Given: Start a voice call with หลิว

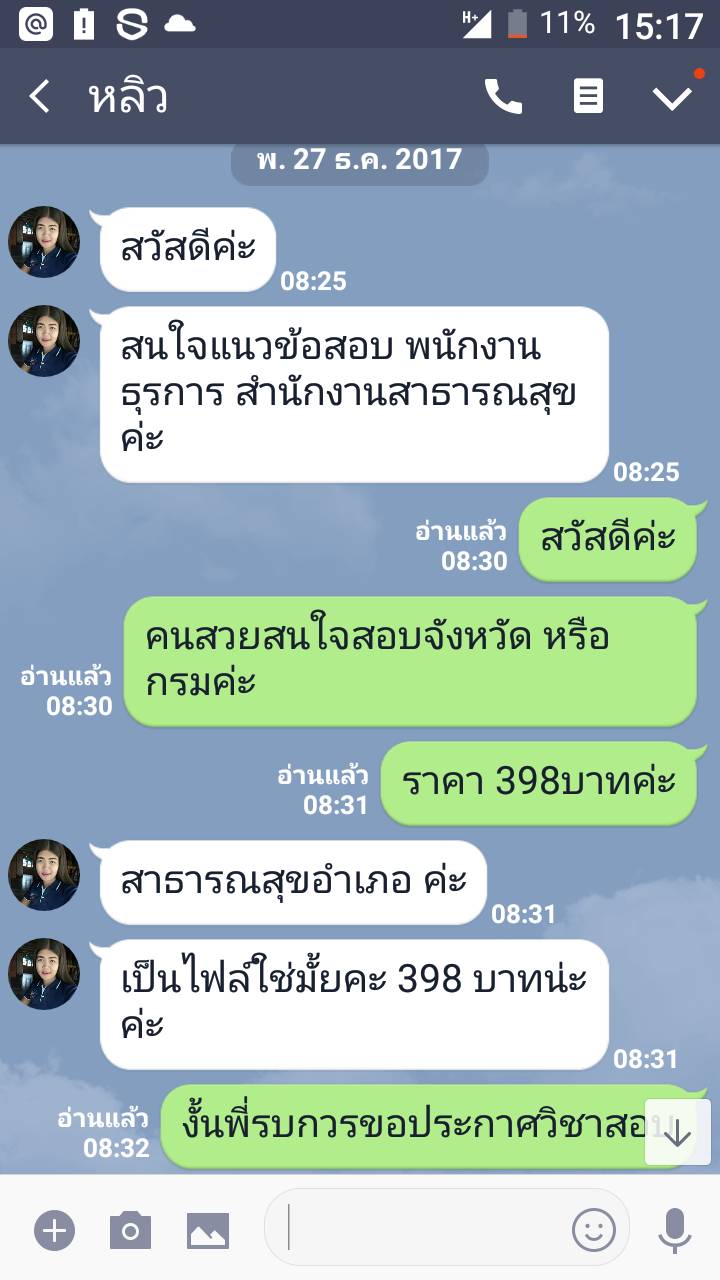Looking at the screenshot, I should click(503, 97).
